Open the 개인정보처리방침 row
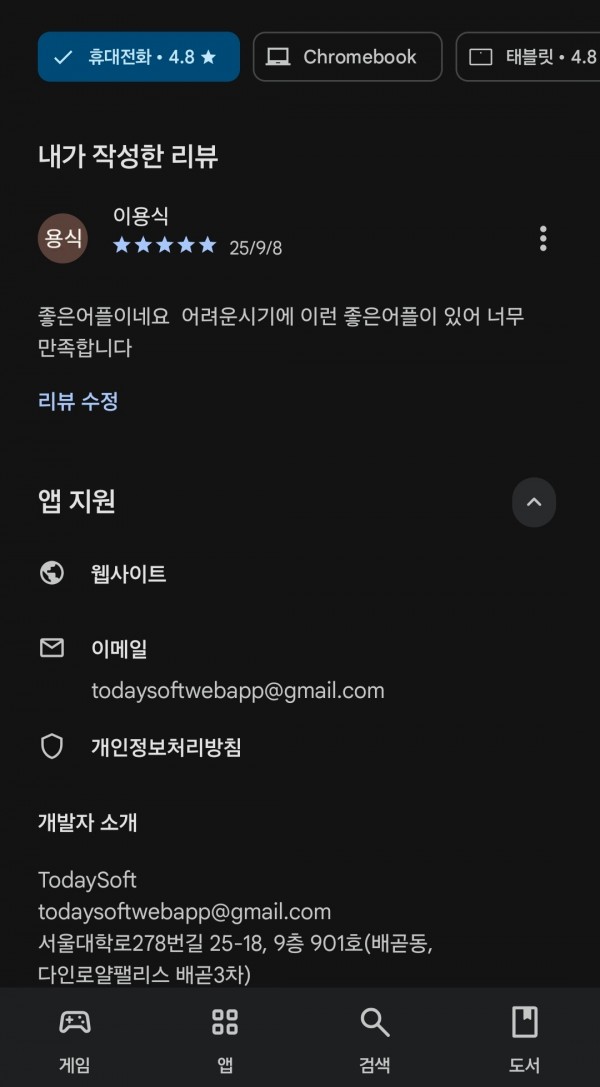The height and width of the screenshot is (1087, 600). click(x=300, y=747)
